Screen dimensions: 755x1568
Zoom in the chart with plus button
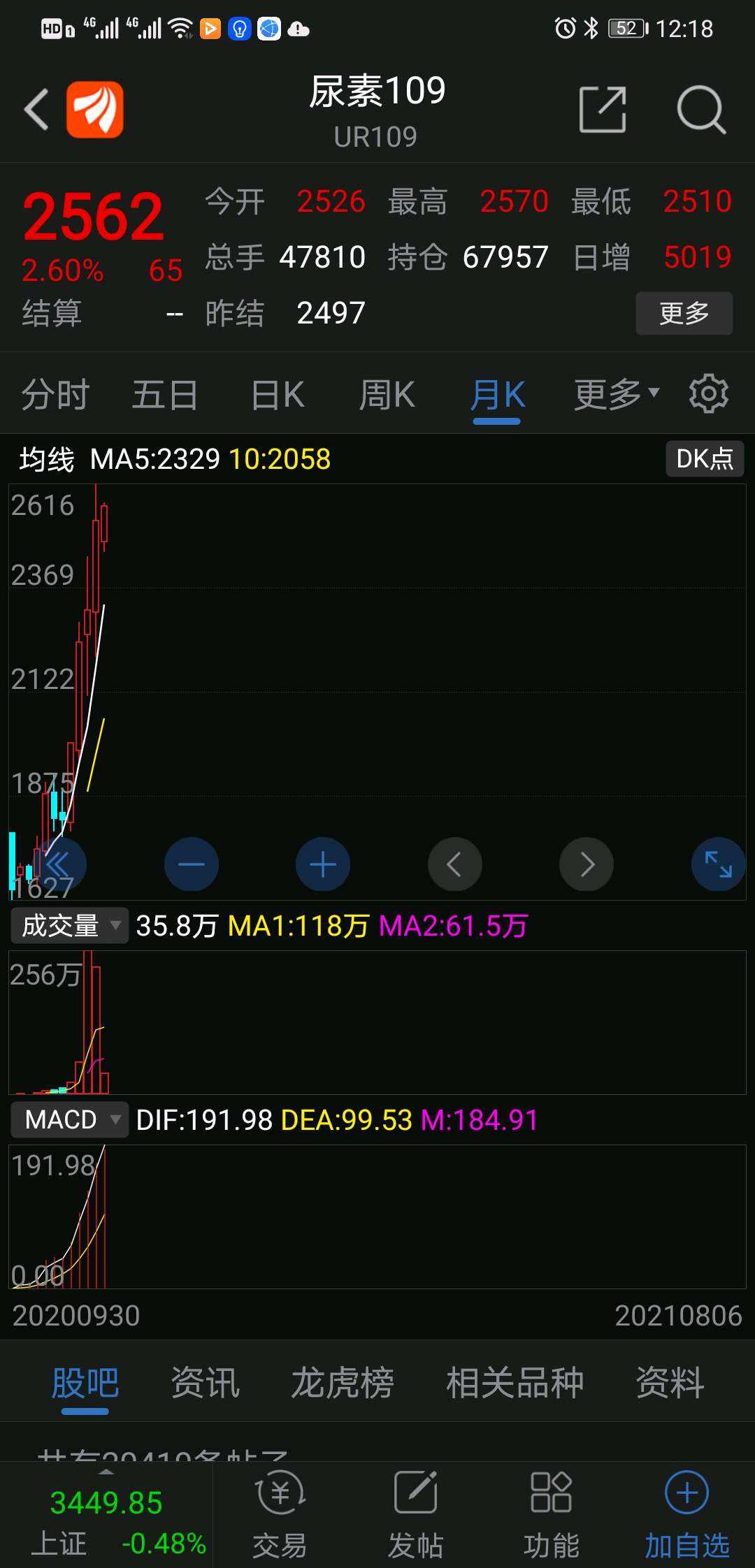tap(323, 864)
